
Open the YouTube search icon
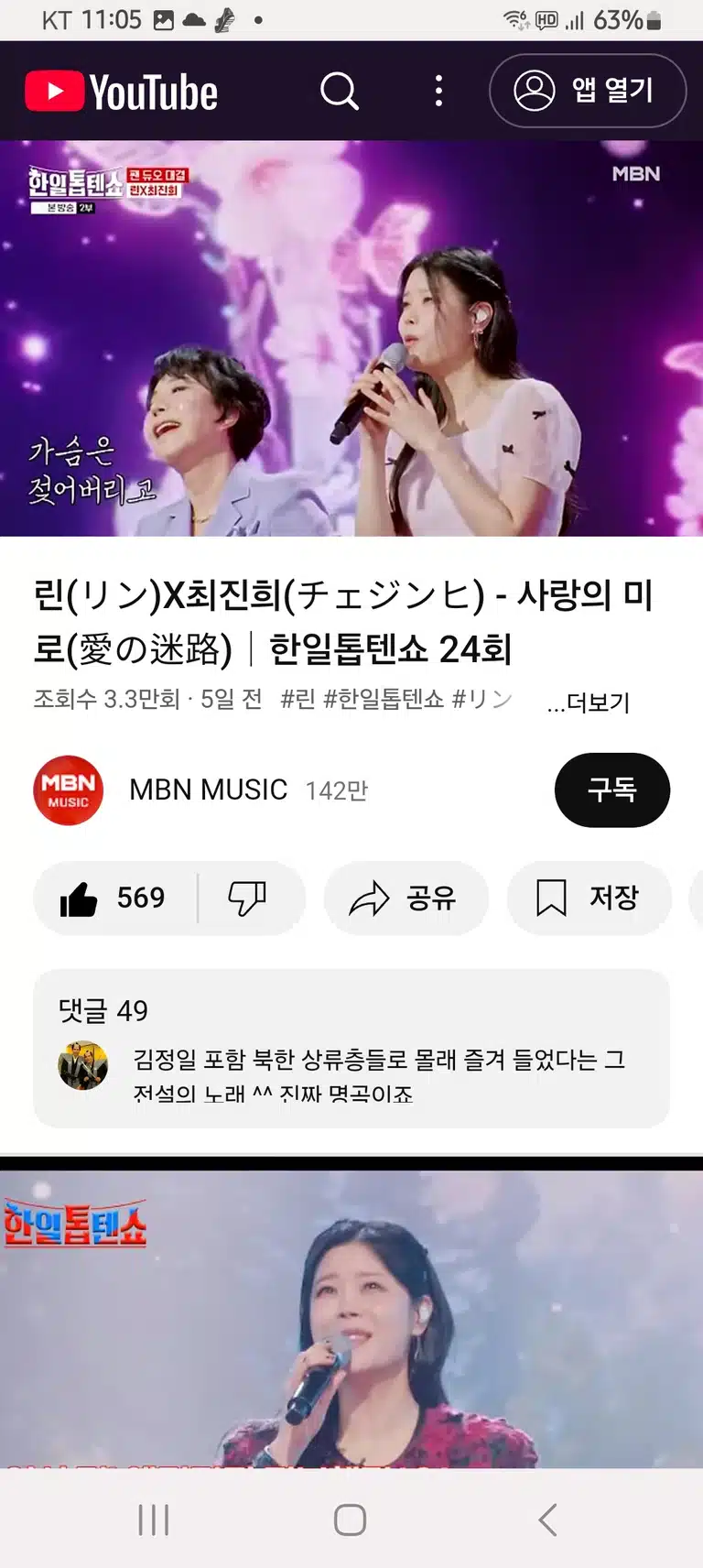click(x=340, y=91)
